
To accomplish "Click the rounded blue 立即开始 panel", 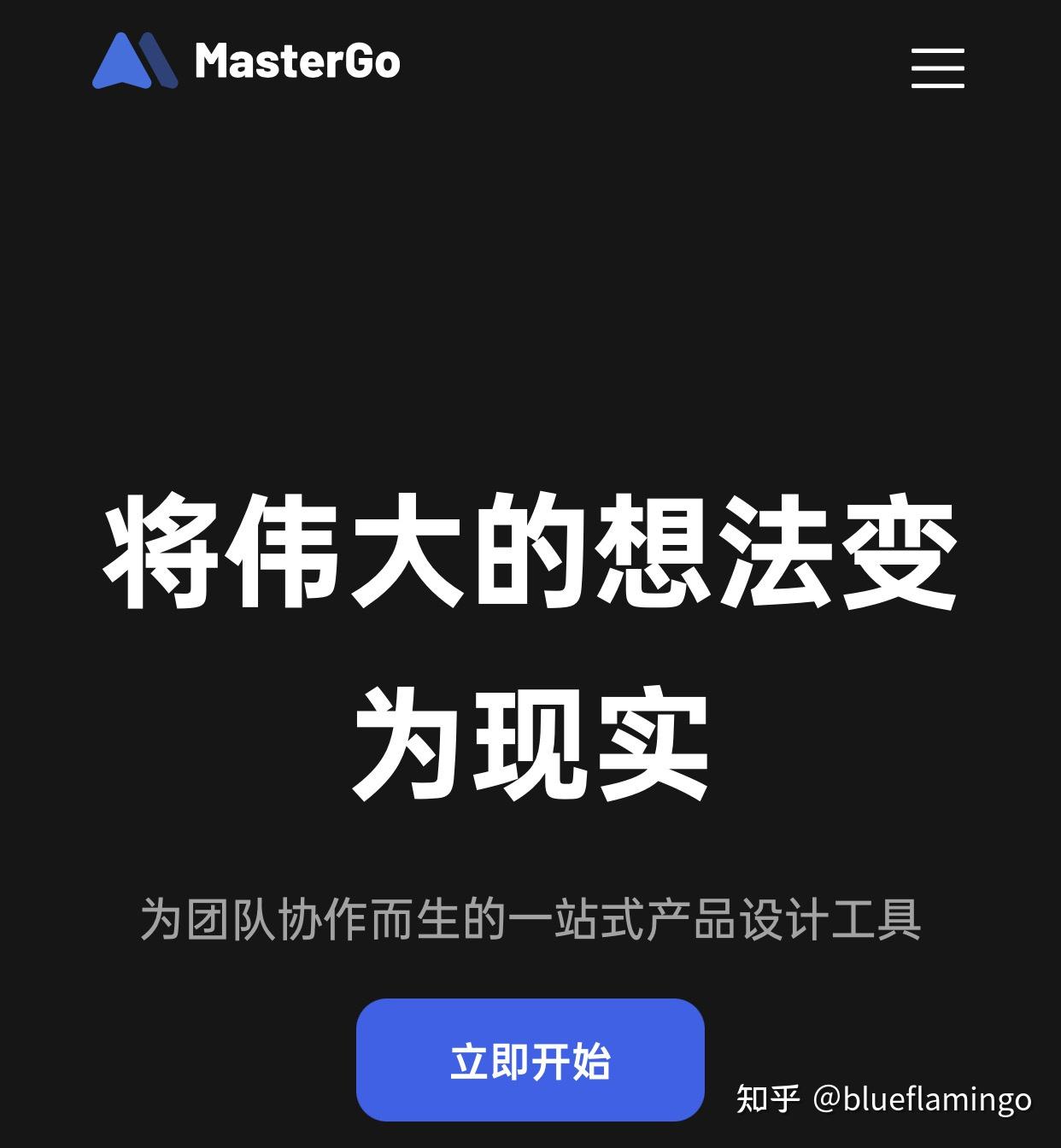I will pyautogui.click(x=530, y=1062).
